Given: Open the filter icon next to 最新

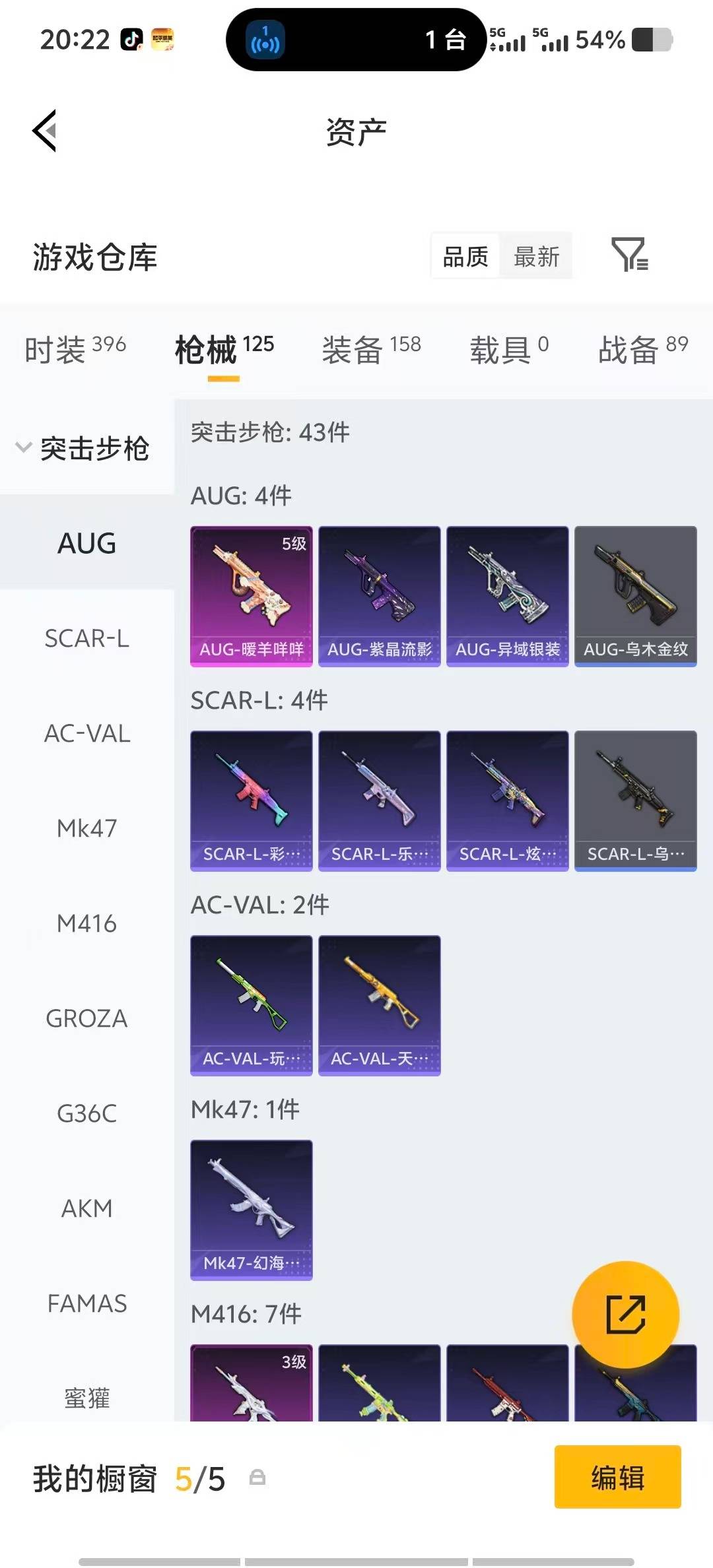Looking at the screenshot, I should tap(629, 255).
